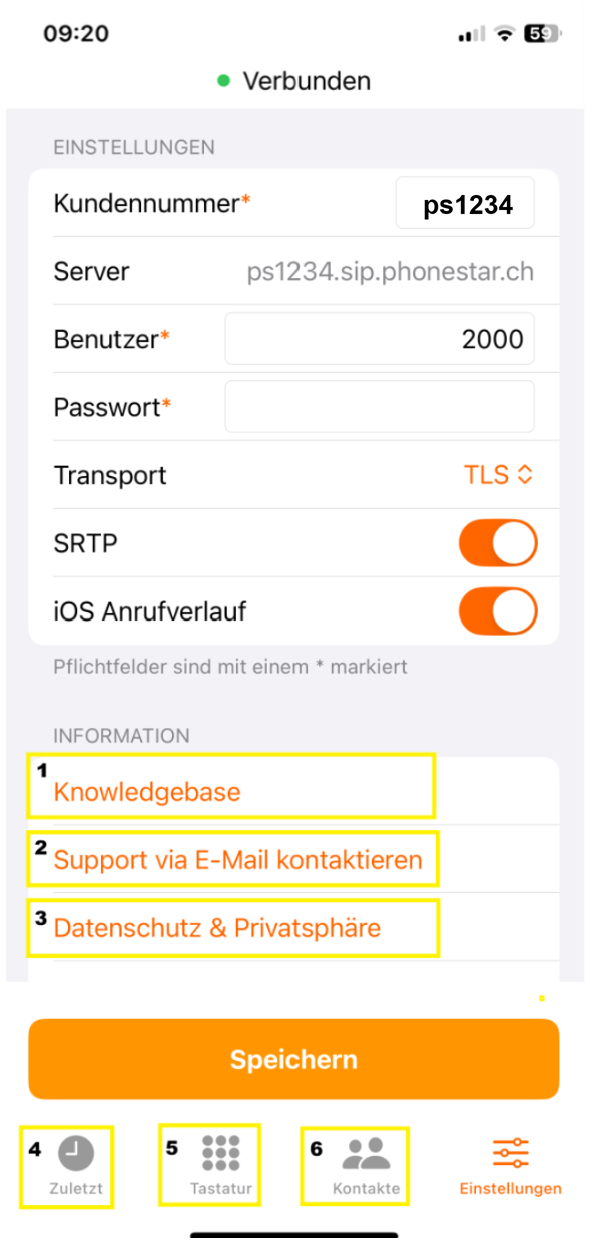Go to the Tastatur tab
Image resolution: width=602 pixels, height=1260 pixels.
221,1167
